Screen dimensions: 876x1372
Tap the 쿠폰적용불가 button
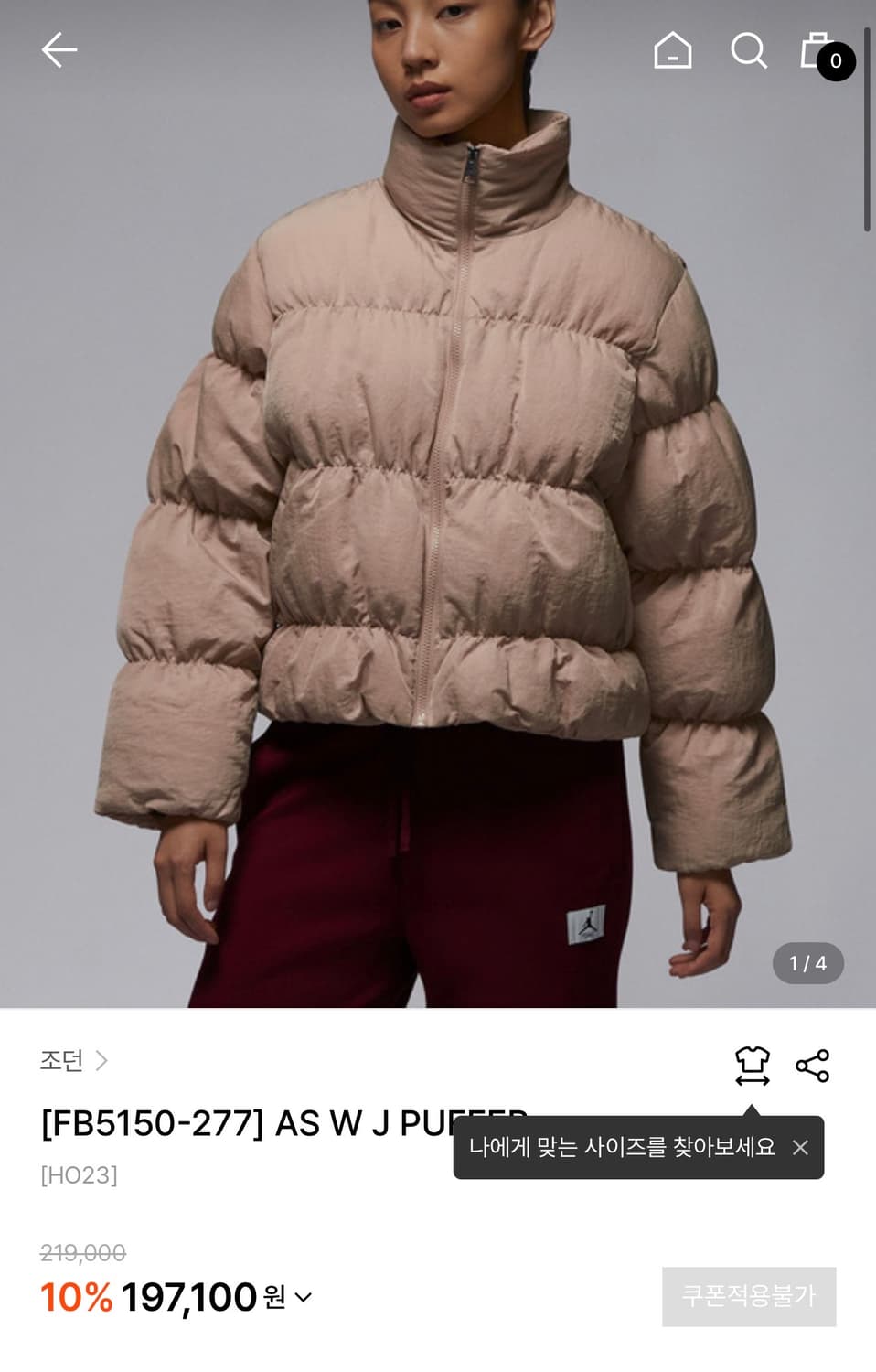click(x=748, y=1296)
